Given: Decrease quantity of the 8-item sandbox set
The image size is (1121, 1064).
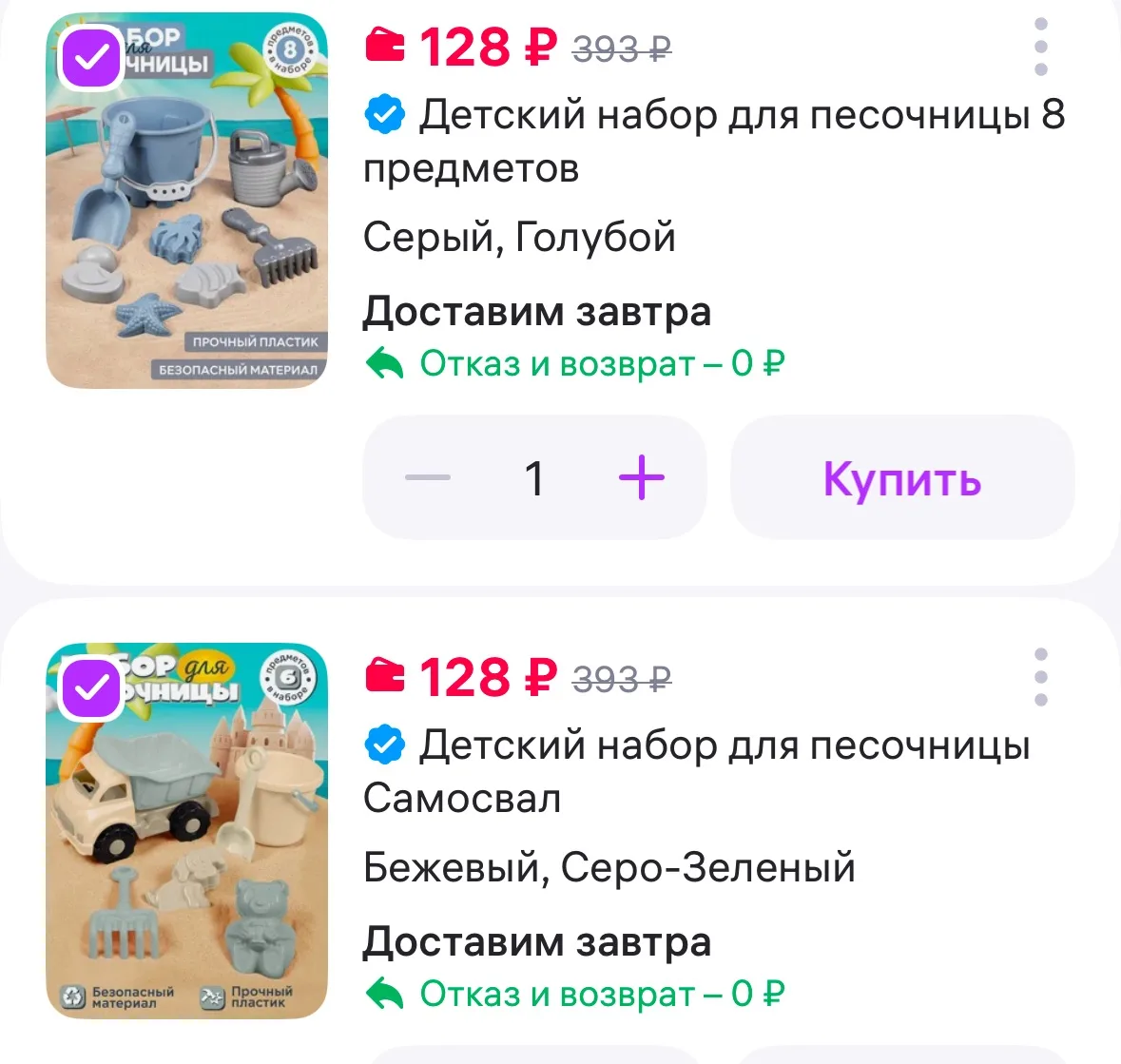Looking at the screenshot, I should [x=428, y=477].
